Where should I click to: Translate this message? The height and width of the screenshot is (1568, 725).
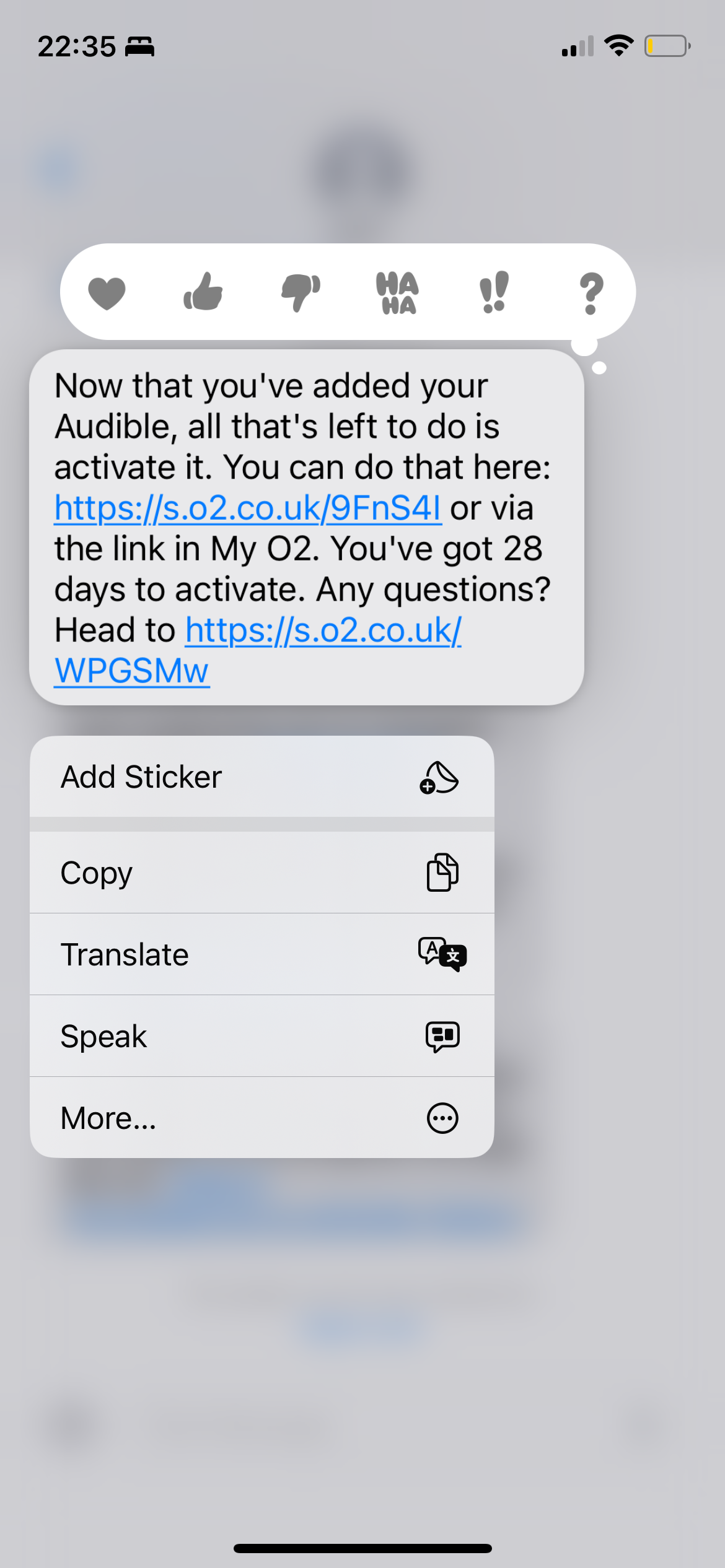[x=261, y=954]
